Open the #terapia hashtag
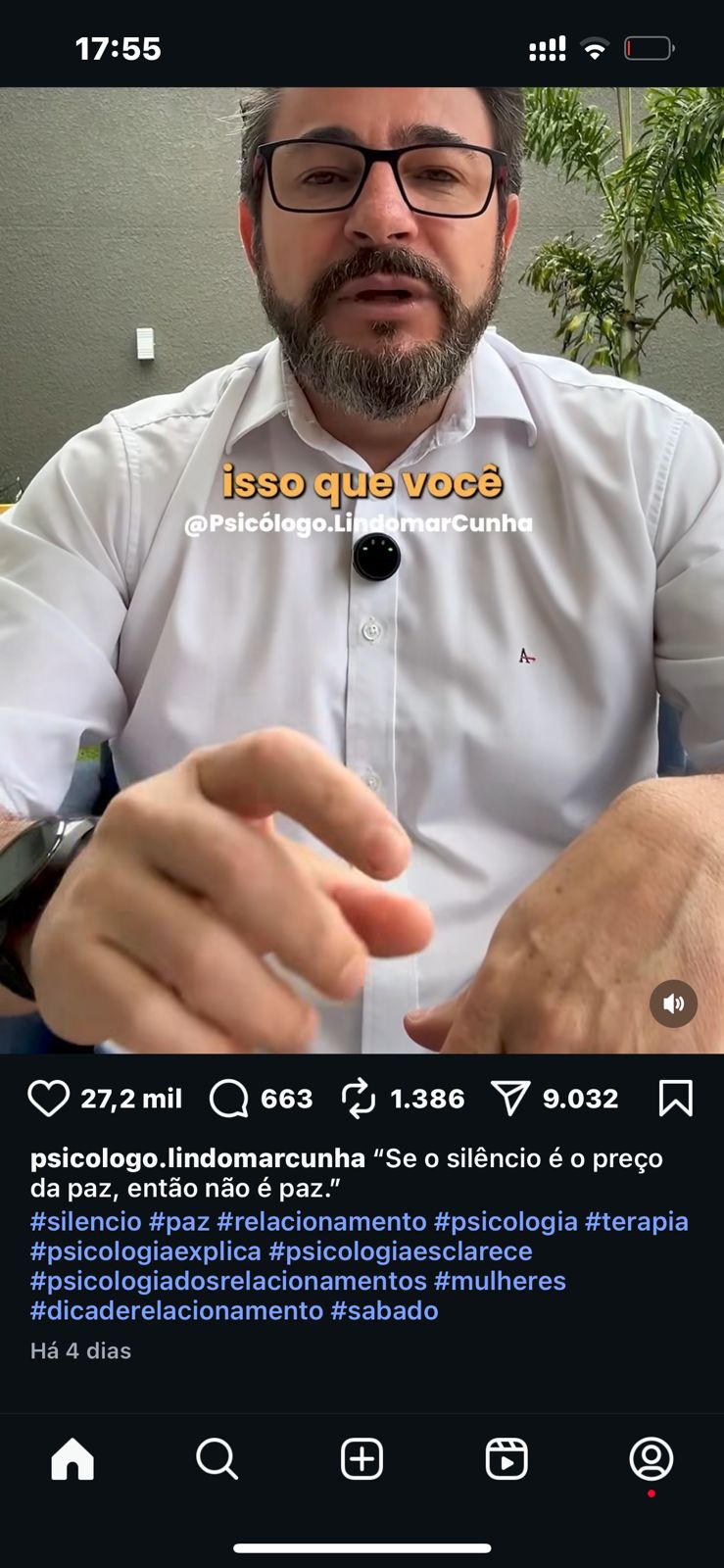Viewport: 724px width, 1568px height. tap(636, 1222)
